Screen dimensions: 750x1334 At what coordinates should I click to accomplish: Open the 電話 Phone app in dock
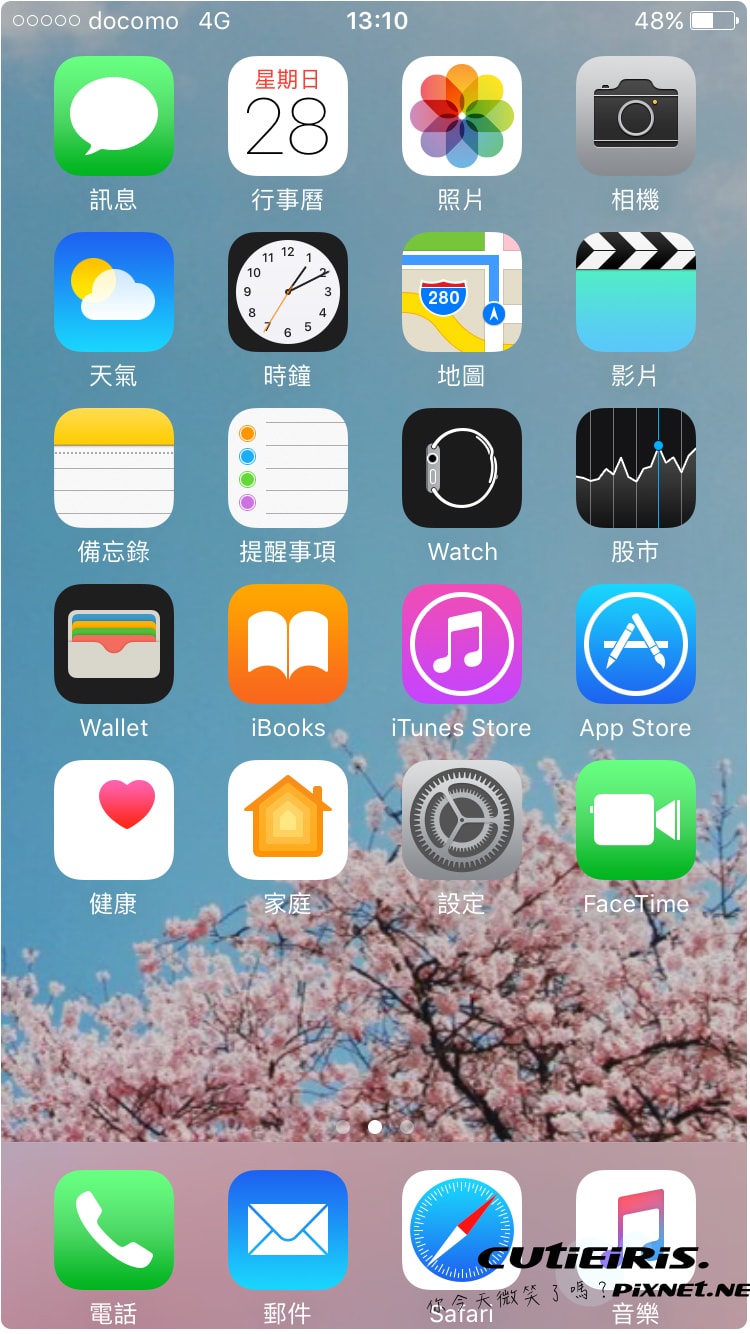(x=114, y=1230)
